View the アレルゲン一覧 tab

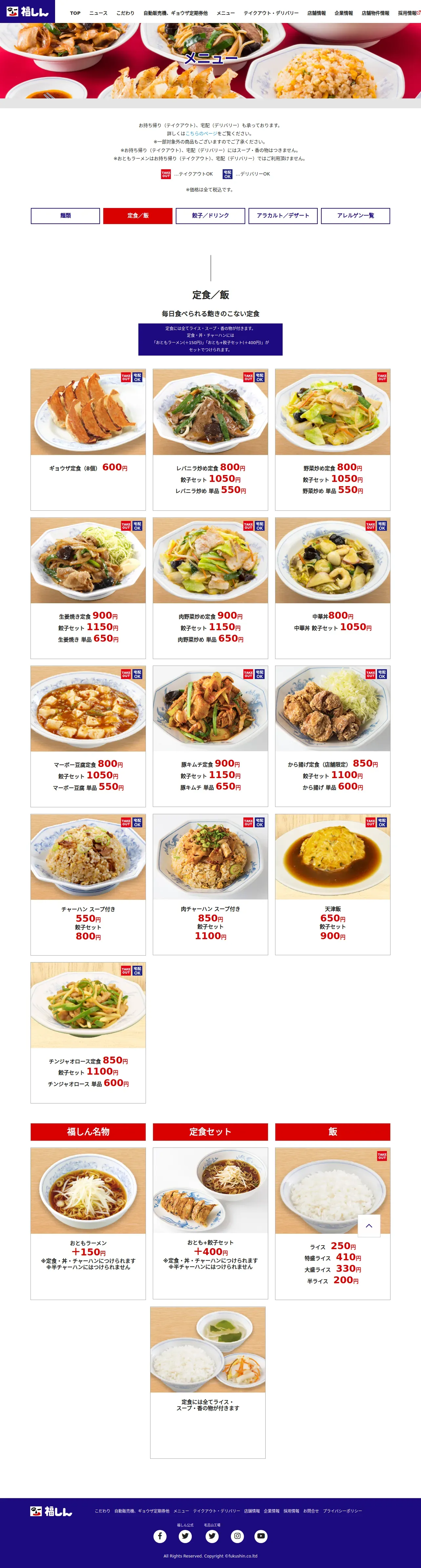coord(355,216)
